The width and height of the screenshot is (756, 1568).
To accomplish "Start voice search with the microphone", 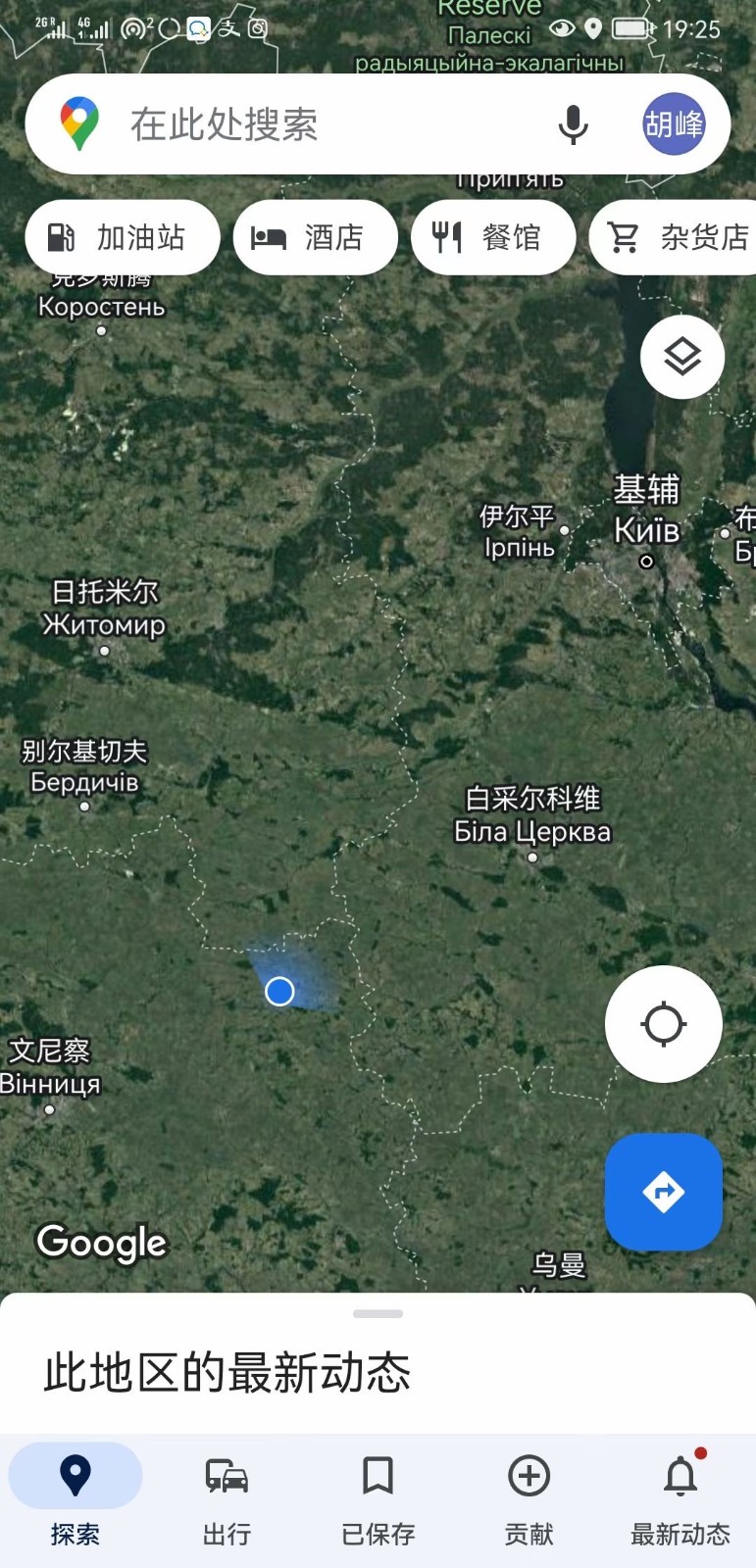I will [x=573, y=124].
